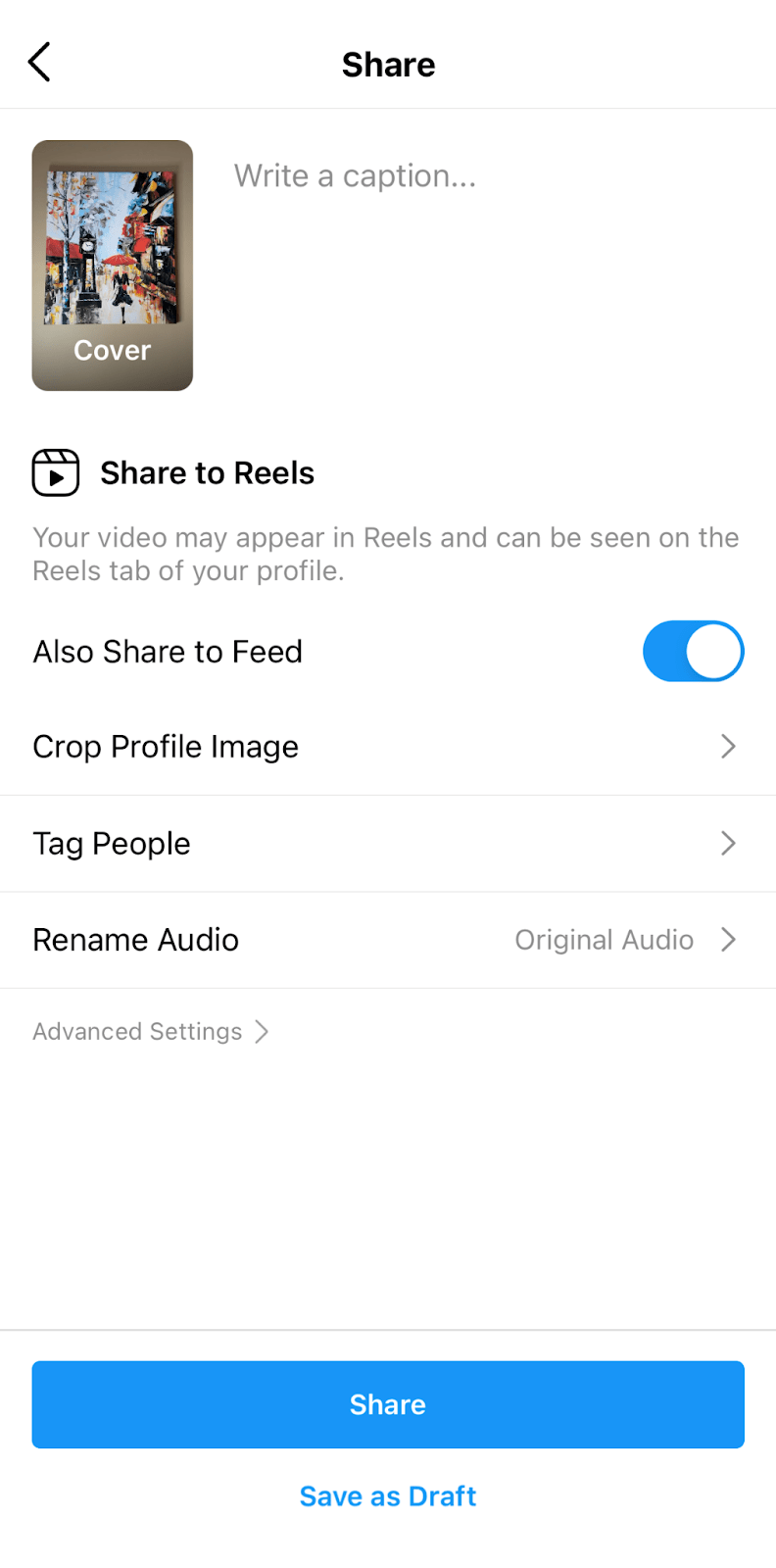Open Advanced Settings

click(137, 1031)
